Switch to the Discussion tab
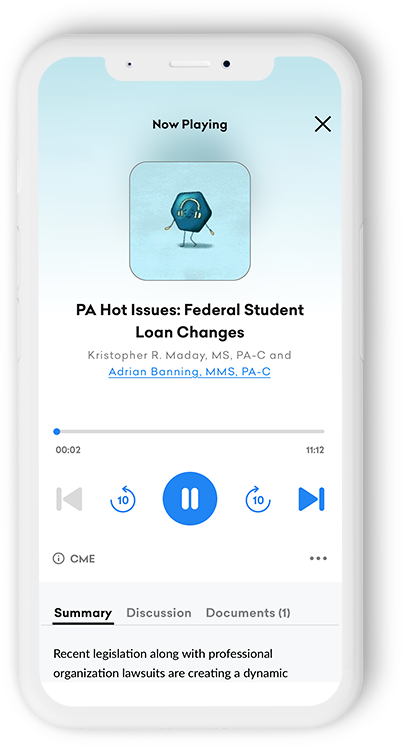The height and width of the screenshot is (747, 402). point(159,613)
